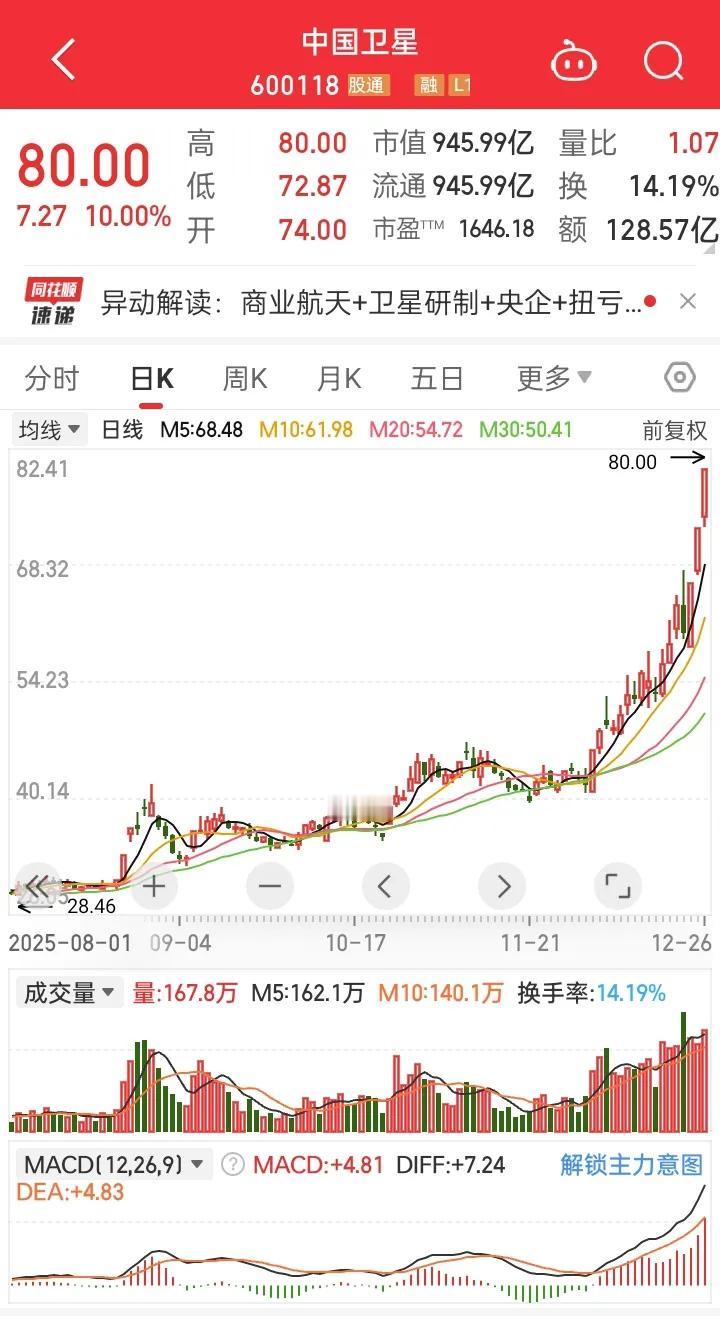Image resolution: width=720 pixels, height=1339 pixels.
Task: Close the 异动解读 news banner
Action: pyautogui.click(x=687, y=301)
